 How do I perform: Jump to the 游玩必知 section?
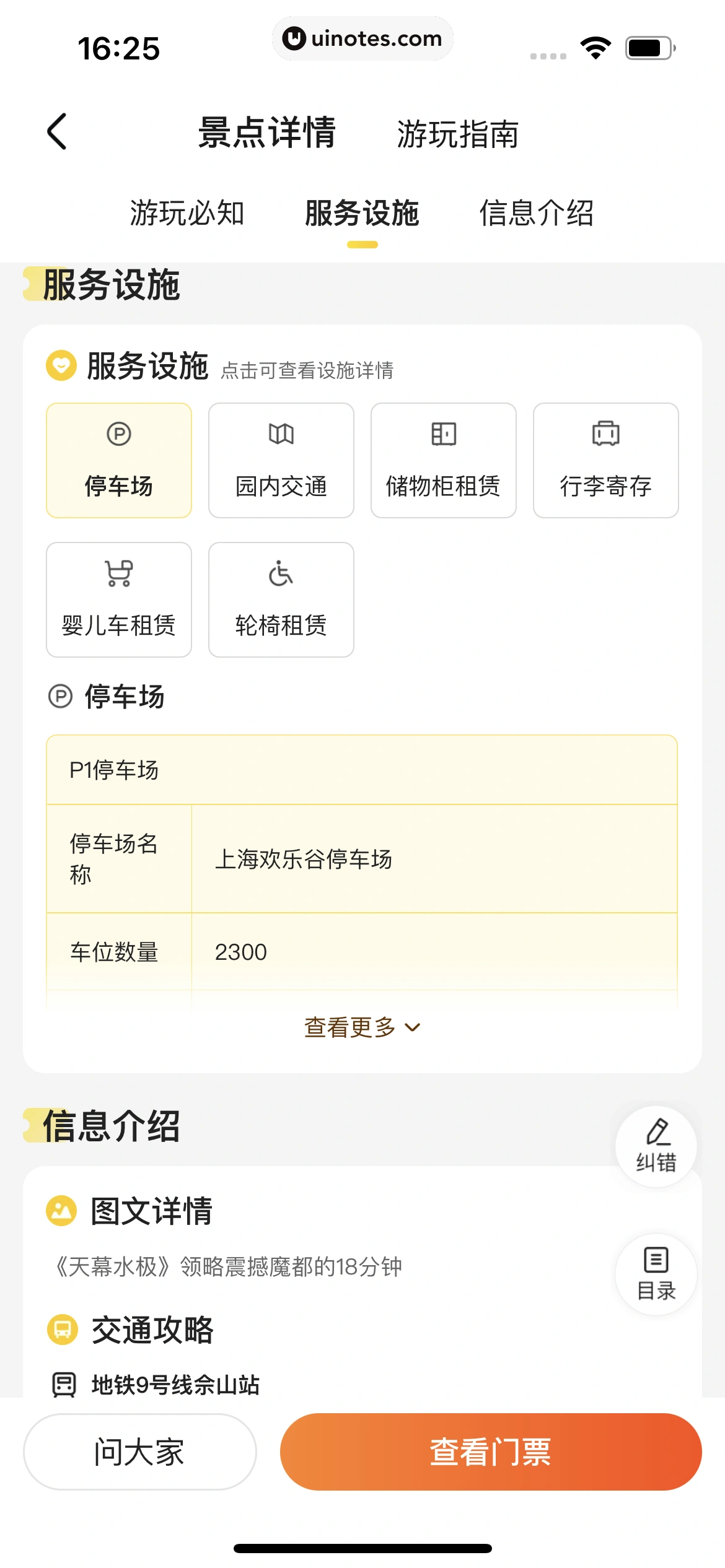(x=187, y=214)
